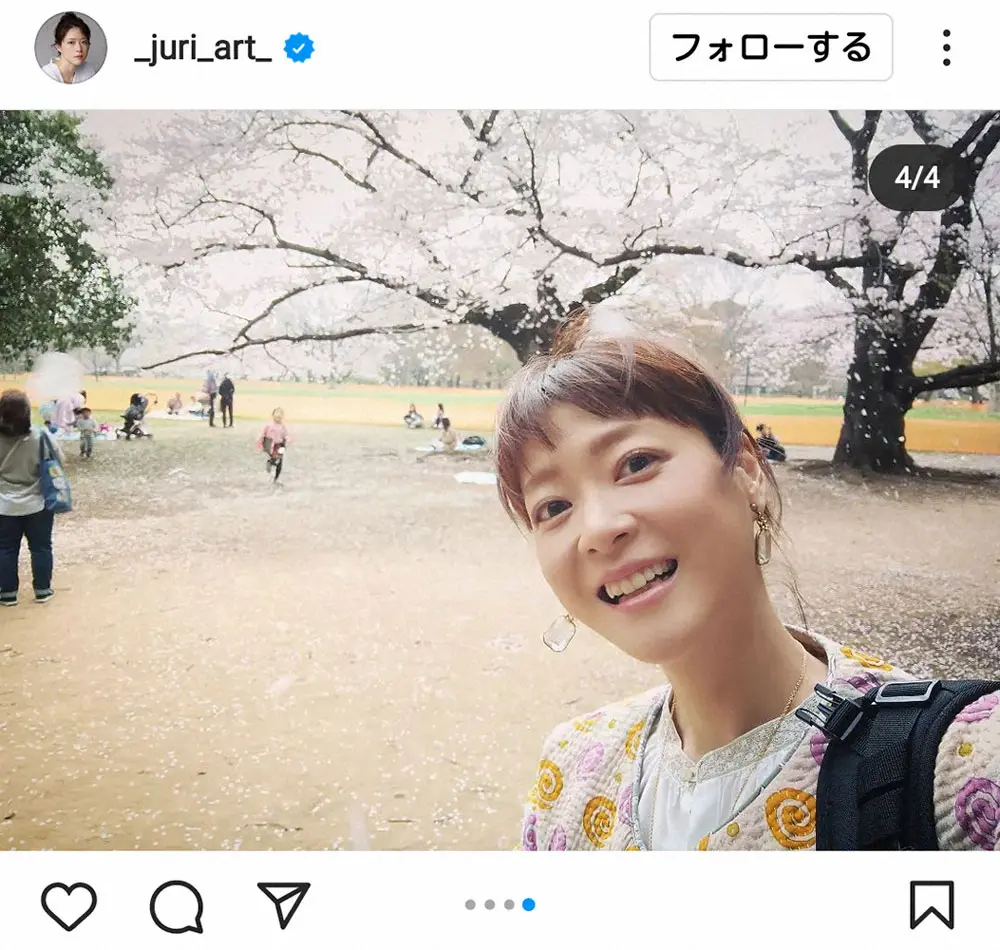Open the _juri_art_ username link

[x=203, y=48]
